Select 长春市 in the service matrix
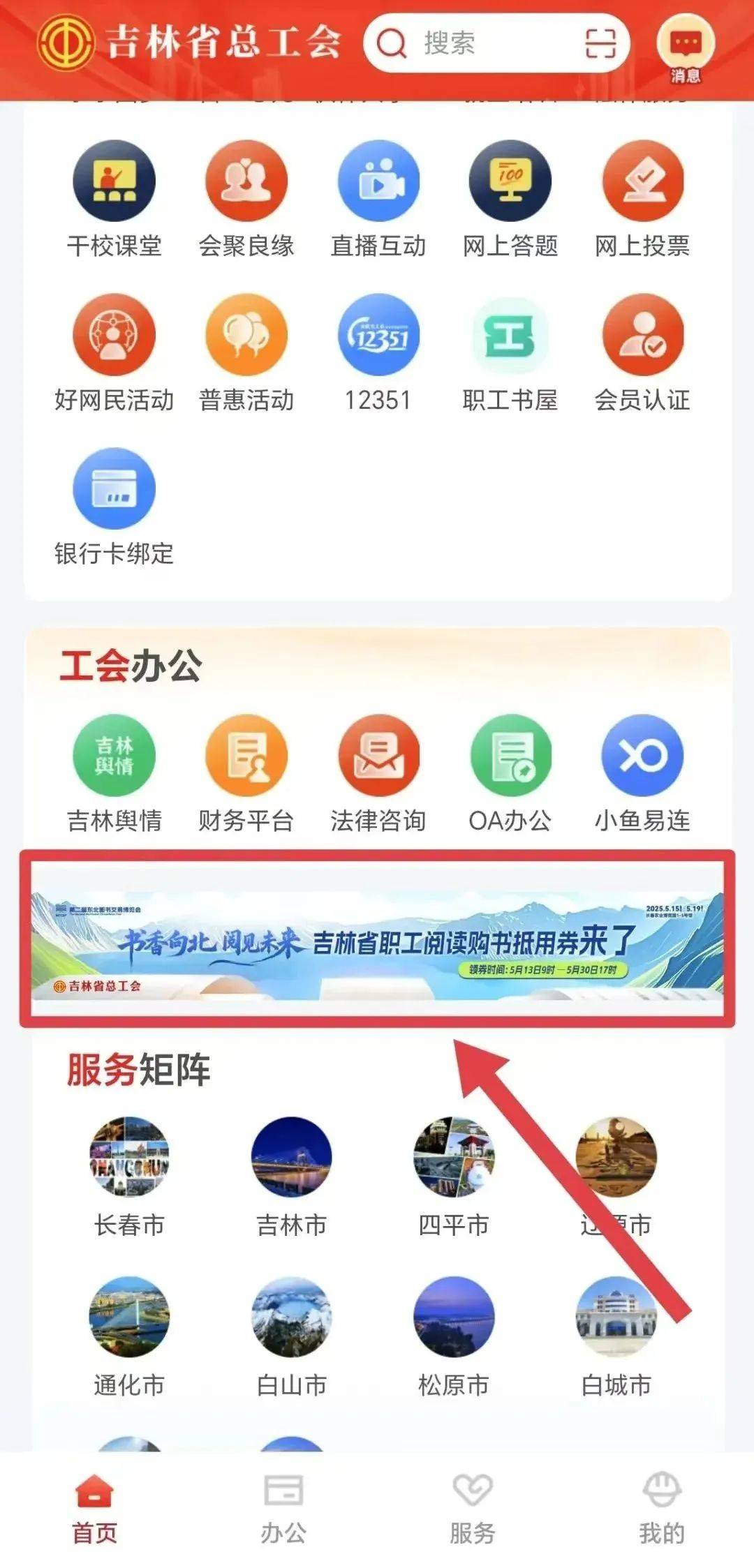 tap(129, 1158)
